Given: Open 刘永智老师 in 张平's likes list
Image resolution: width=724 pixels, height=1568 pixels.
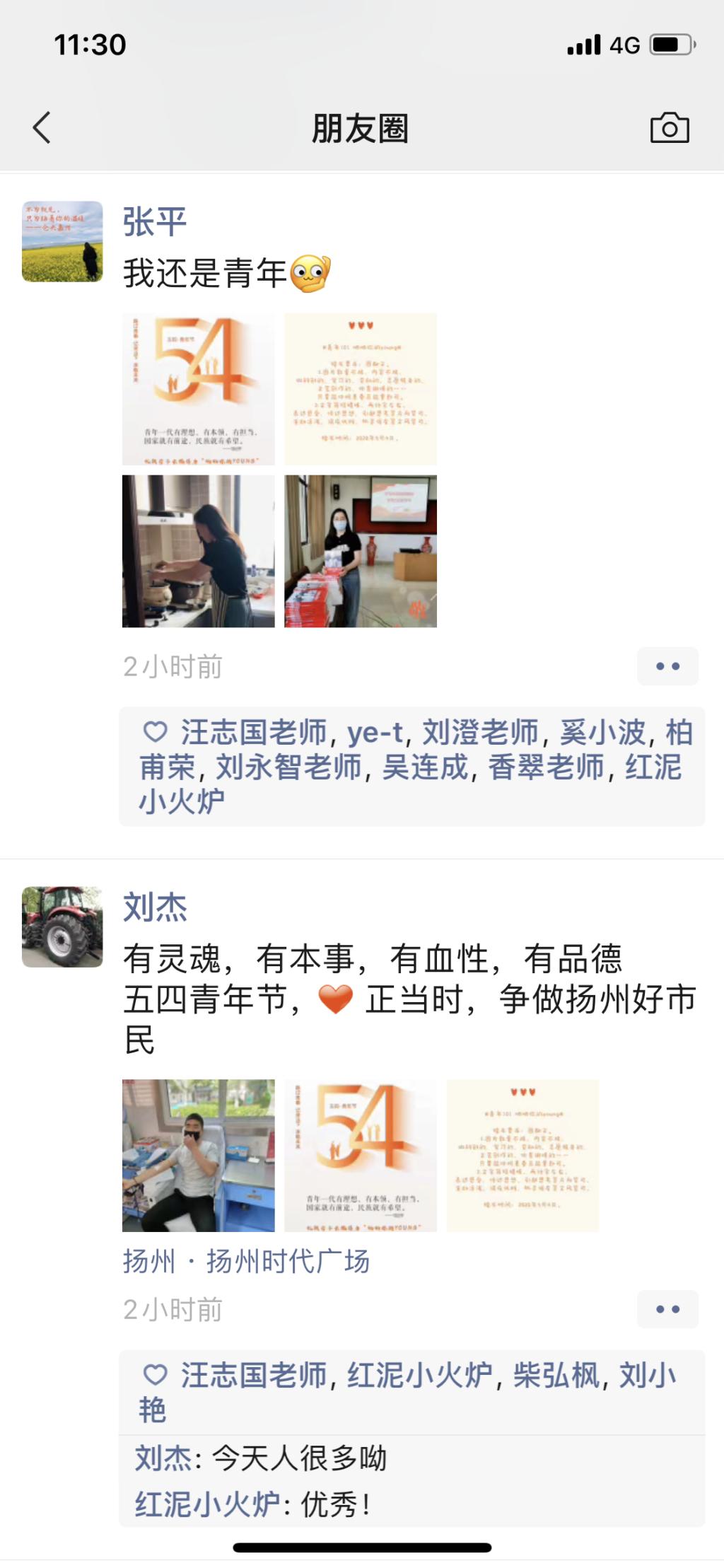Looking at the screenshot, I should (288, 767).
